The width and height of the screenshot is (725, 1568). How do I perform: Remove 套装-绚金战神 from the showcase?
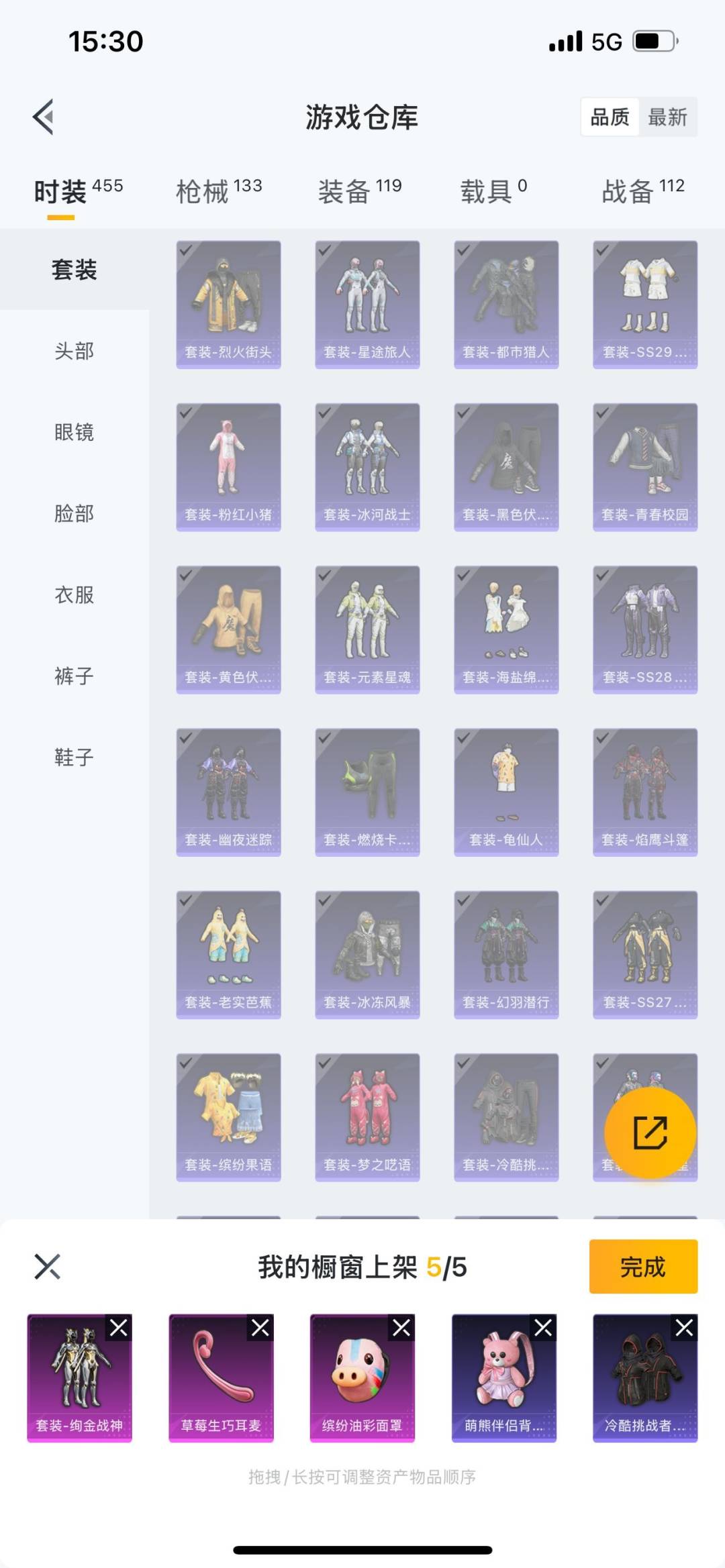[119, 1328]
